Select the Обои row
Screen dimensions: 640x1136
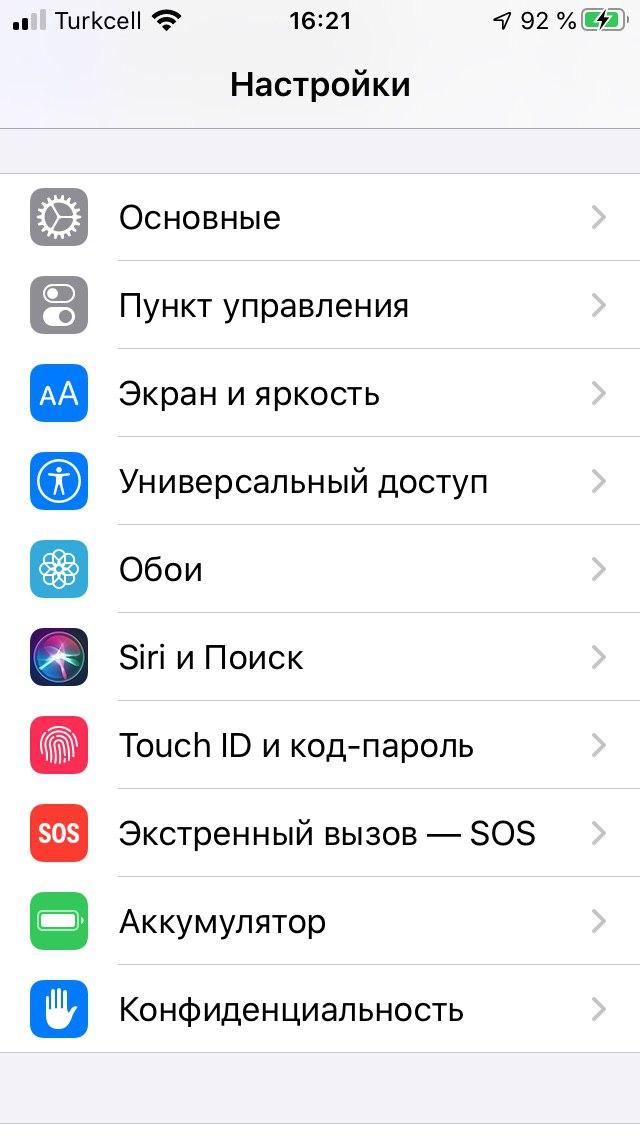point(320,569)
